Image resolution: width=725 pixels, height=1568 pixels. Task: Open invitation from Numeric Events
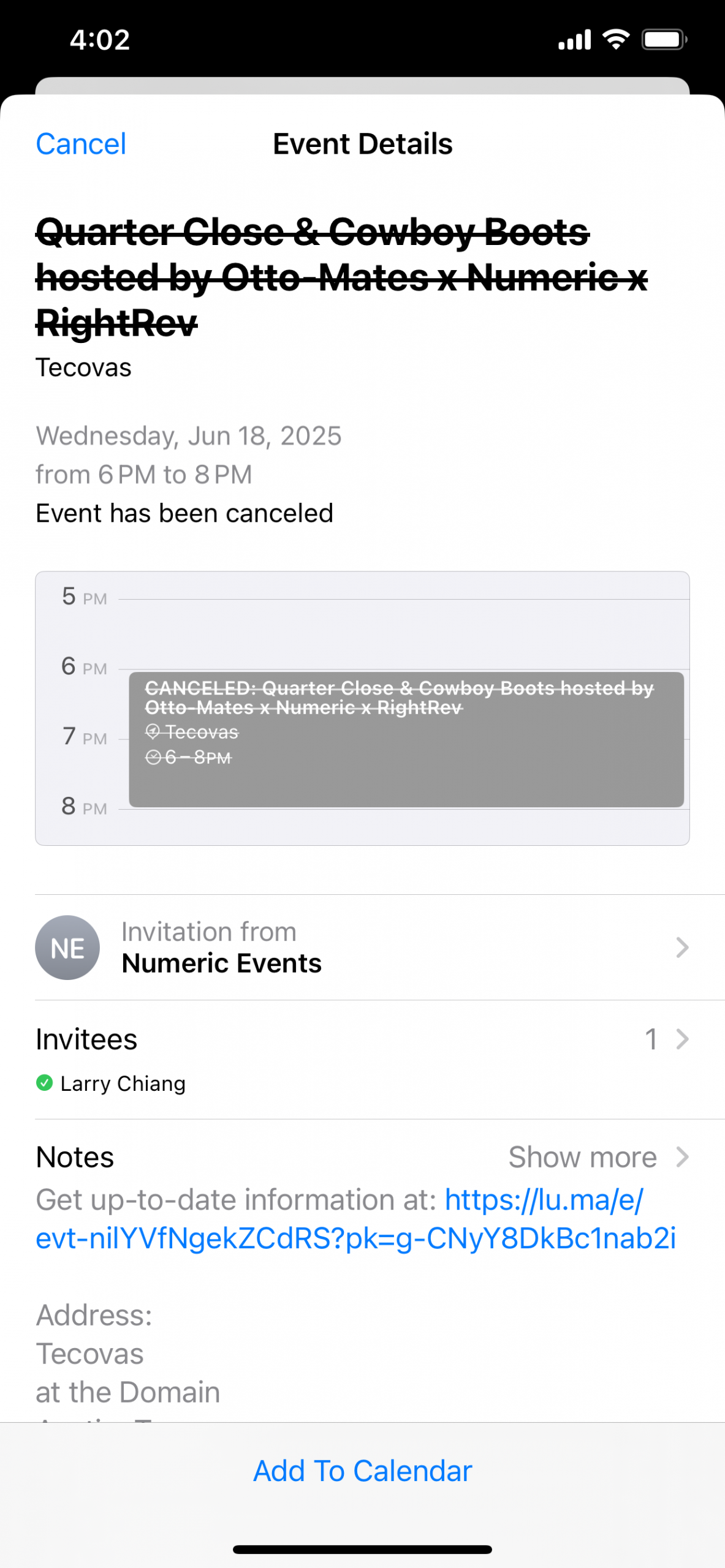(x=362, y=948)
